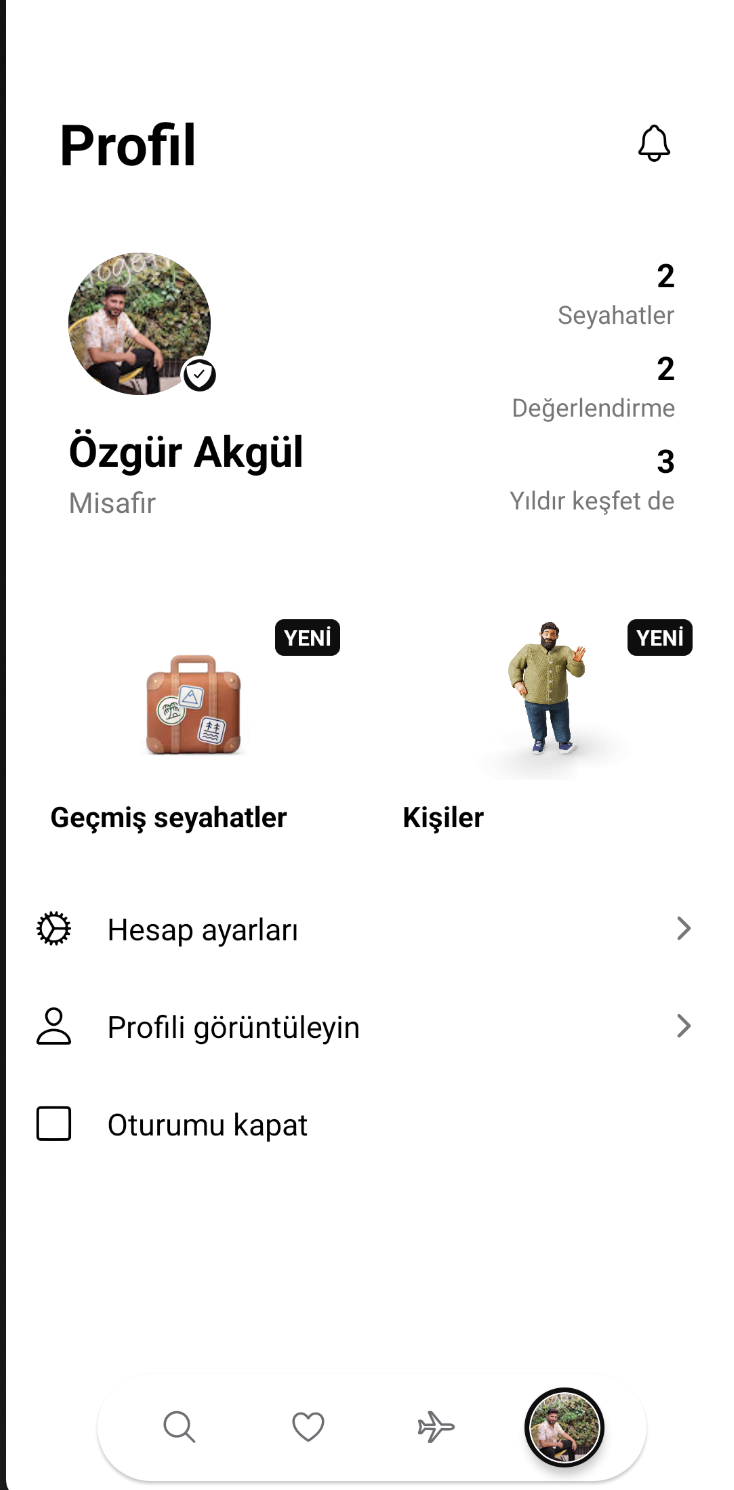This screenshot has height=1490, width=734.
Task: Open search with the magnifier icon
Action: [179, 1427]
